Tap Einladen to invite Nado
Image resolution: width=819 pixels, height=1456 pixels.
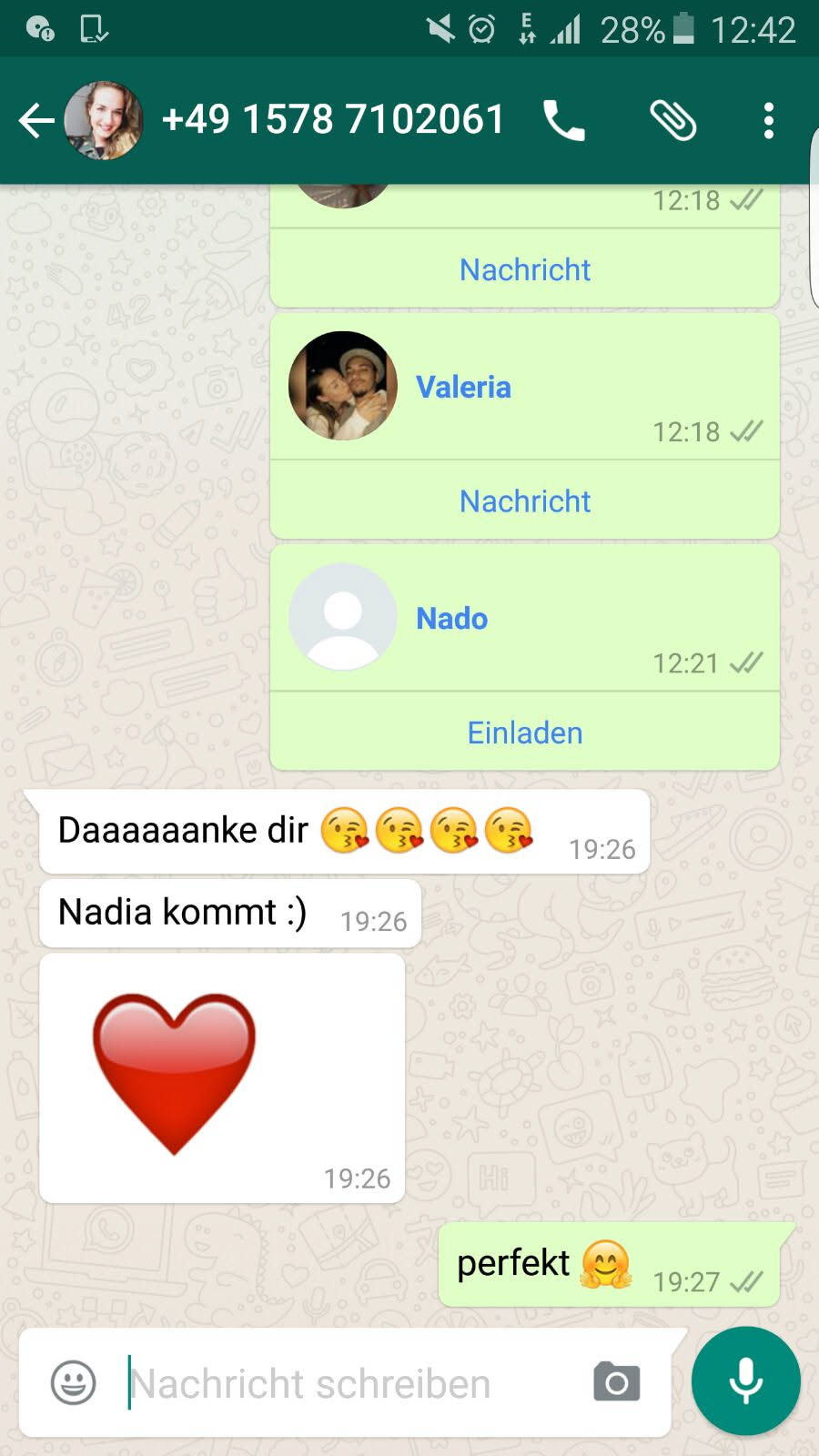[x=525, y=733]
